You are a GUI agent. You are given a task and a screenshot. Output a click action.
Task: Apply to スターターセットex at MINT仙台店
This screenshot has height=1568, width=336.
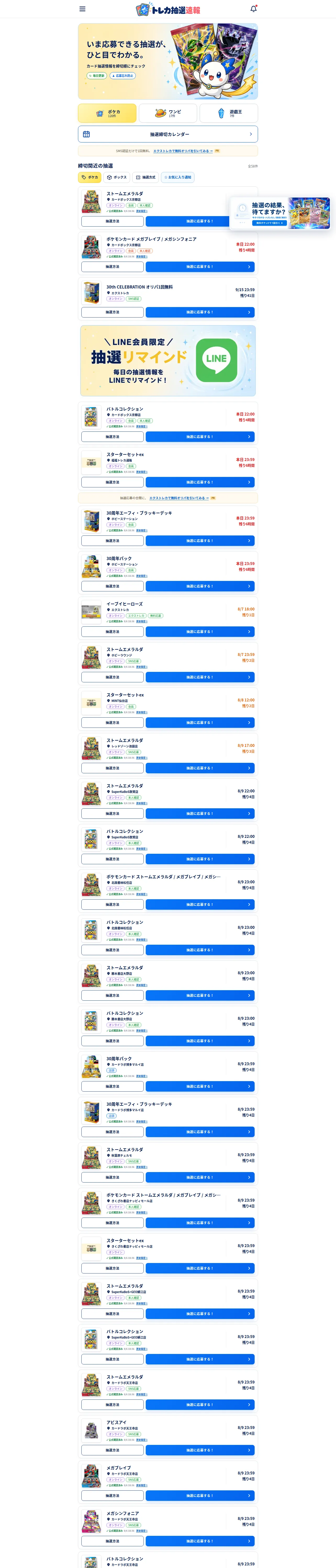(200, 723)
